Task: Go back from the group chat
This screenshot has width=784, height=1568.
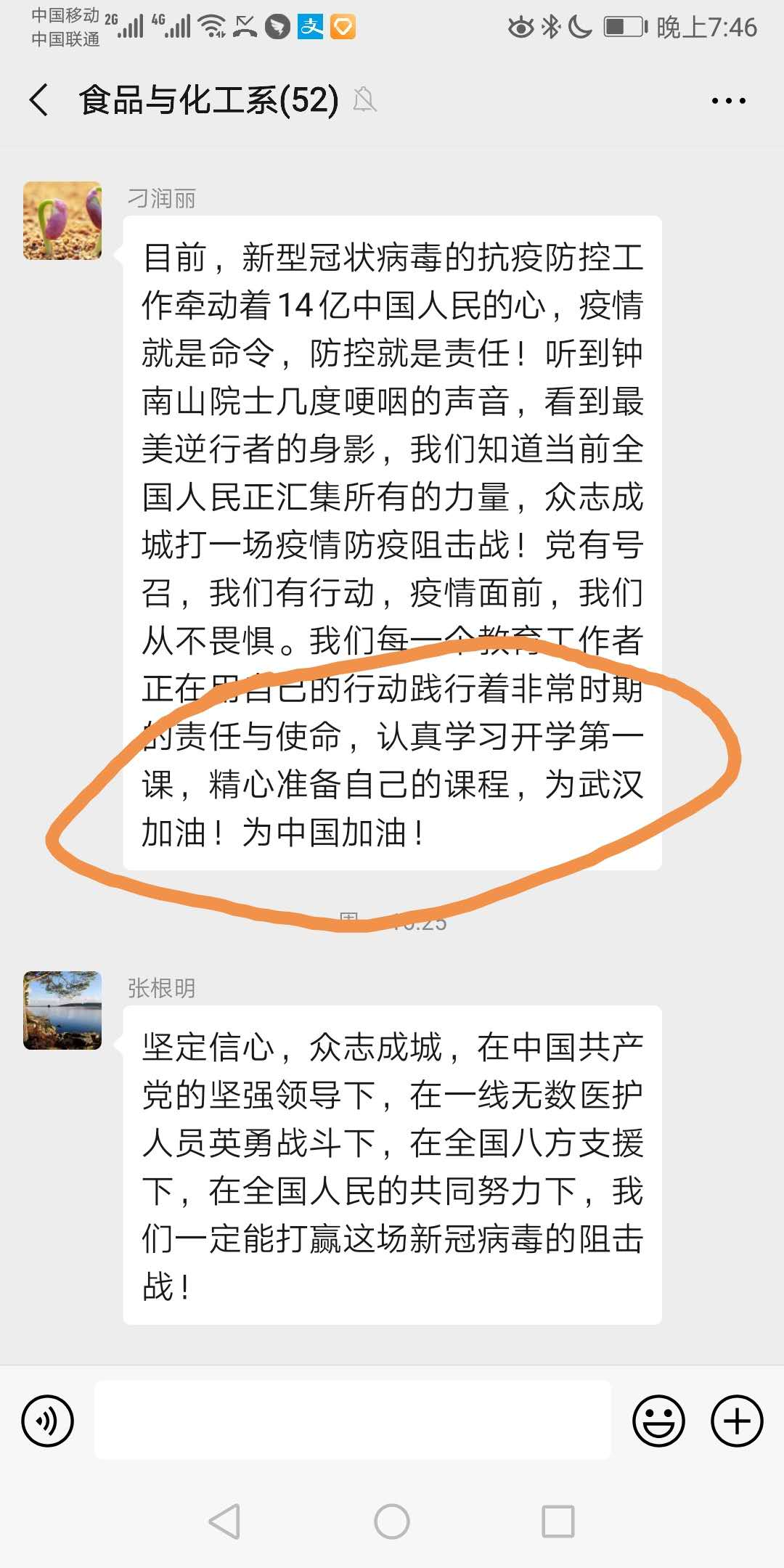Action: (39, 100)
